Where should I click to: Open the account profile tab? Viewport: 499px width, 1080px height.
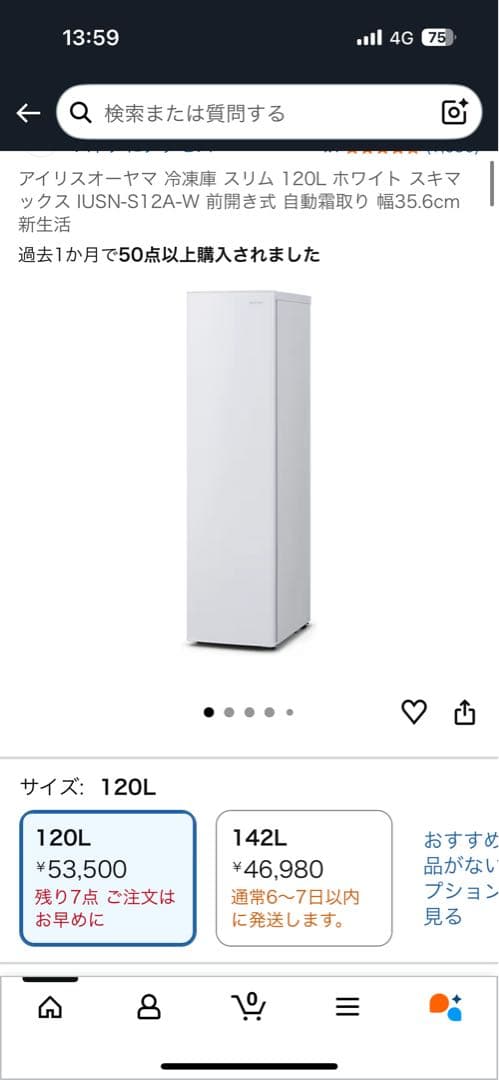point(149,1007)
